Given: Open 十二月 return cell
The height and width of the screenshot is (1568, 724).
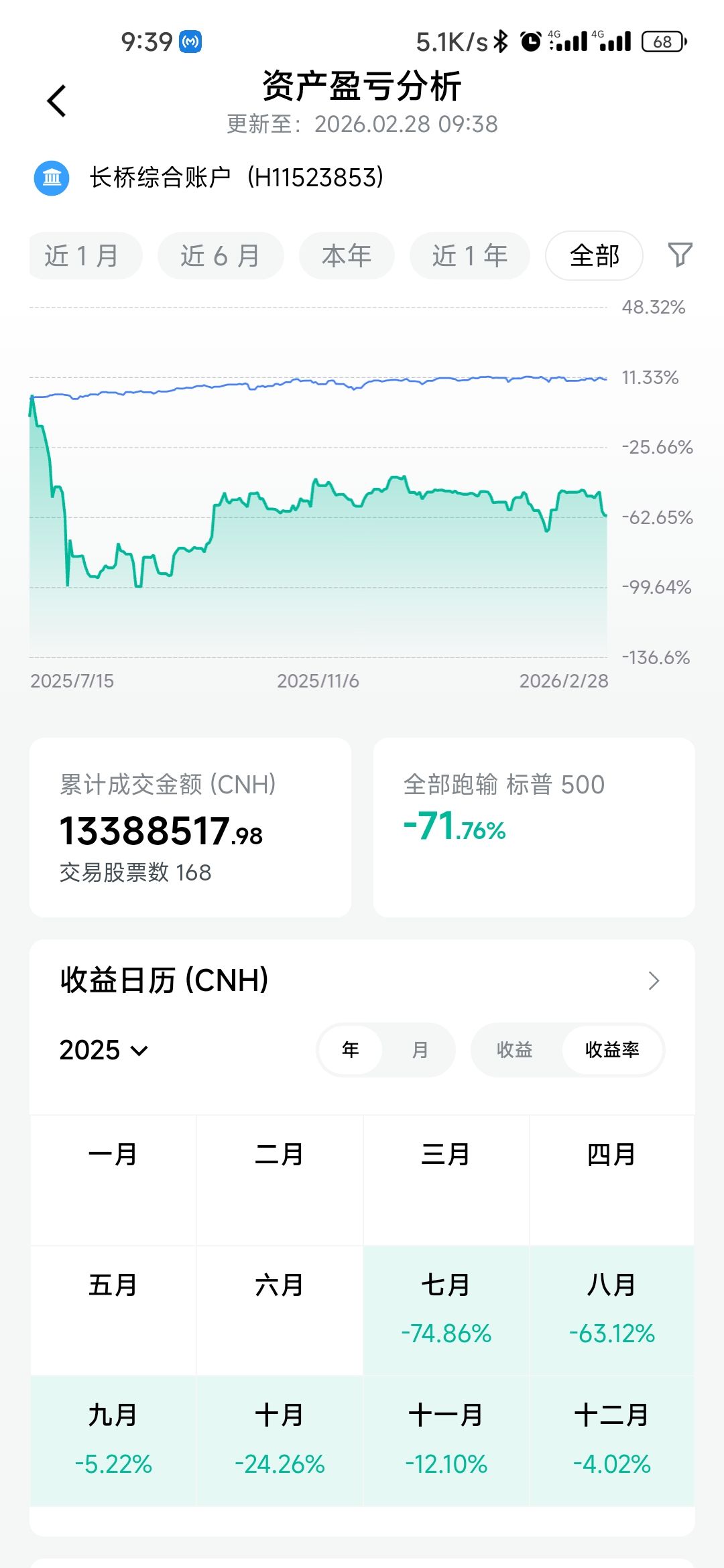Looking at the screenshot, I should 611,1440.
